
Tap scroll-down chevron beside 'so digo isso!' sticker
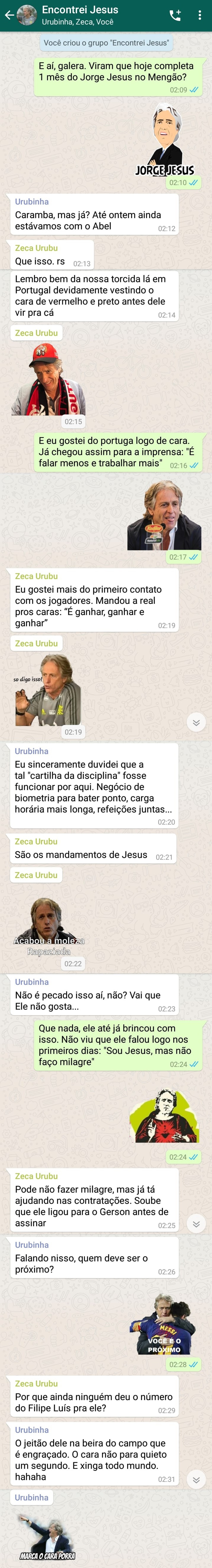point(196,723)
